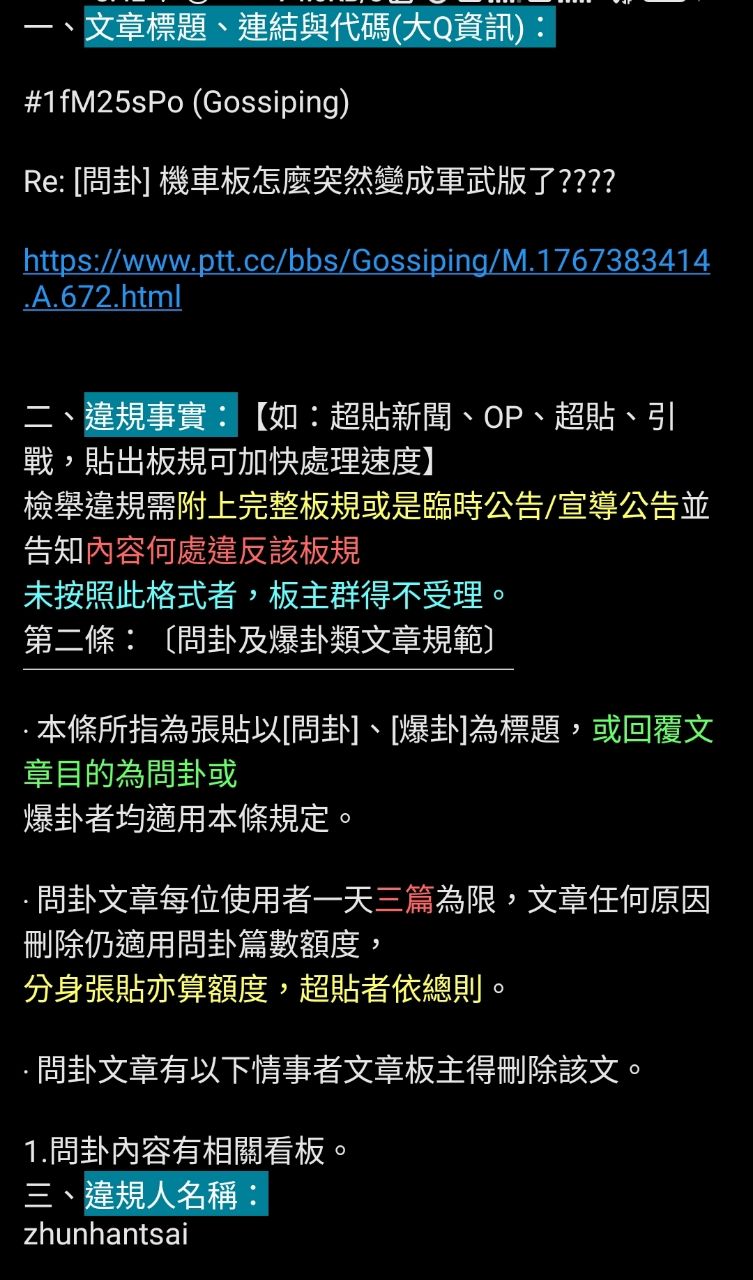
Task: Open the ptt.cc Gossiping article link
Action: [x=366, y=262]
